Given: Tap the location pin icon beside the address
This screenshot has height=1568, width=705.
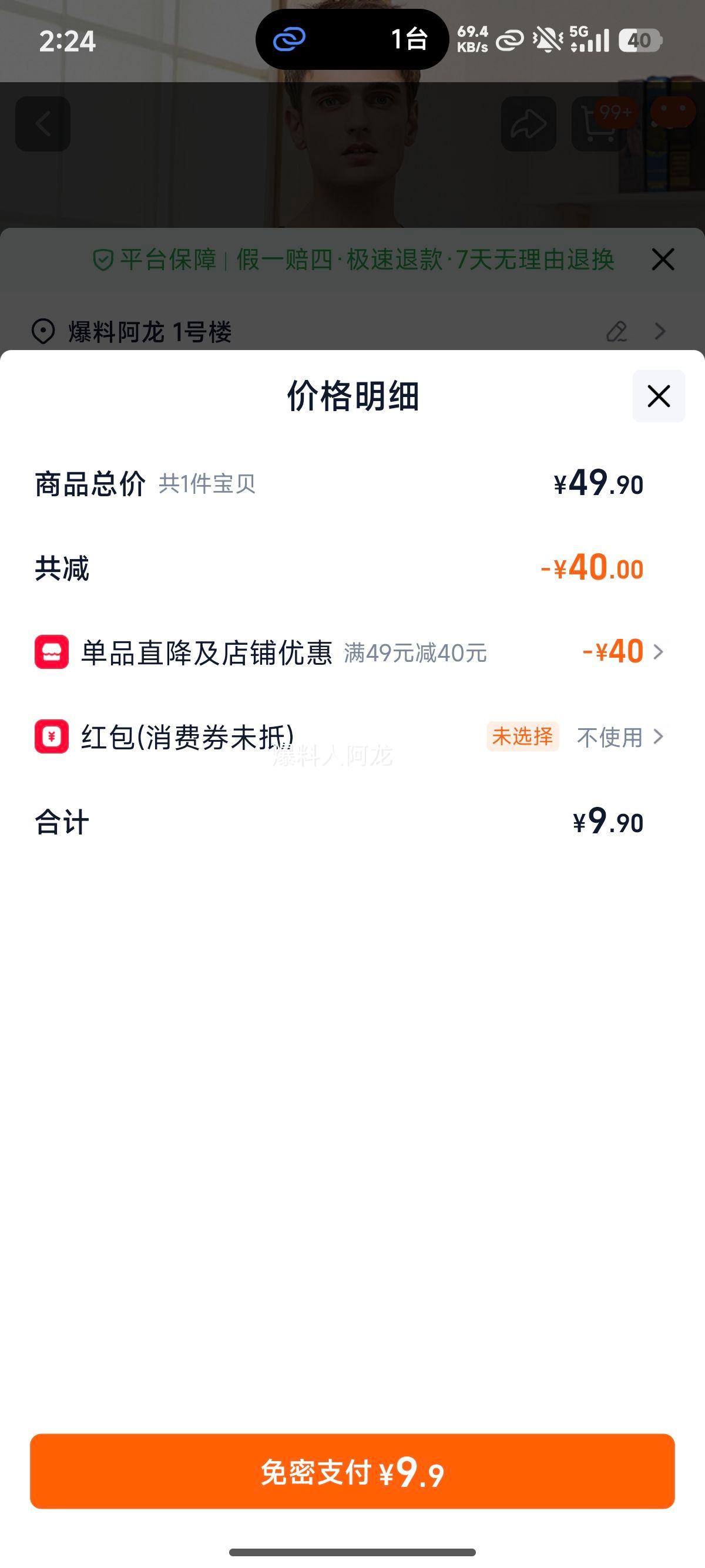Looking at the screenshot, I should click(x=42, y=332).
